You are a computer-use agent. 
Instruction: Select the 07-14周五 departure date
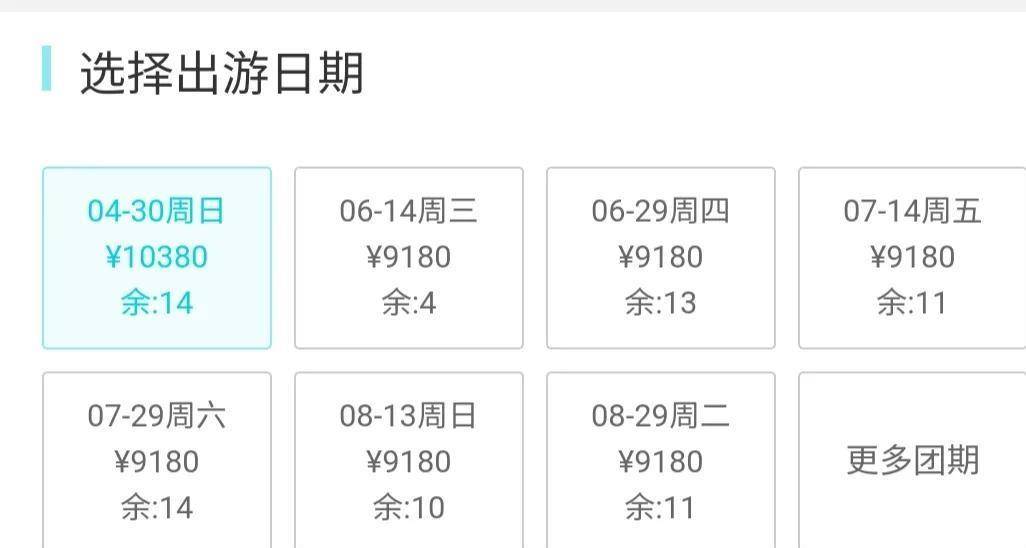click(x=912, y=258)
